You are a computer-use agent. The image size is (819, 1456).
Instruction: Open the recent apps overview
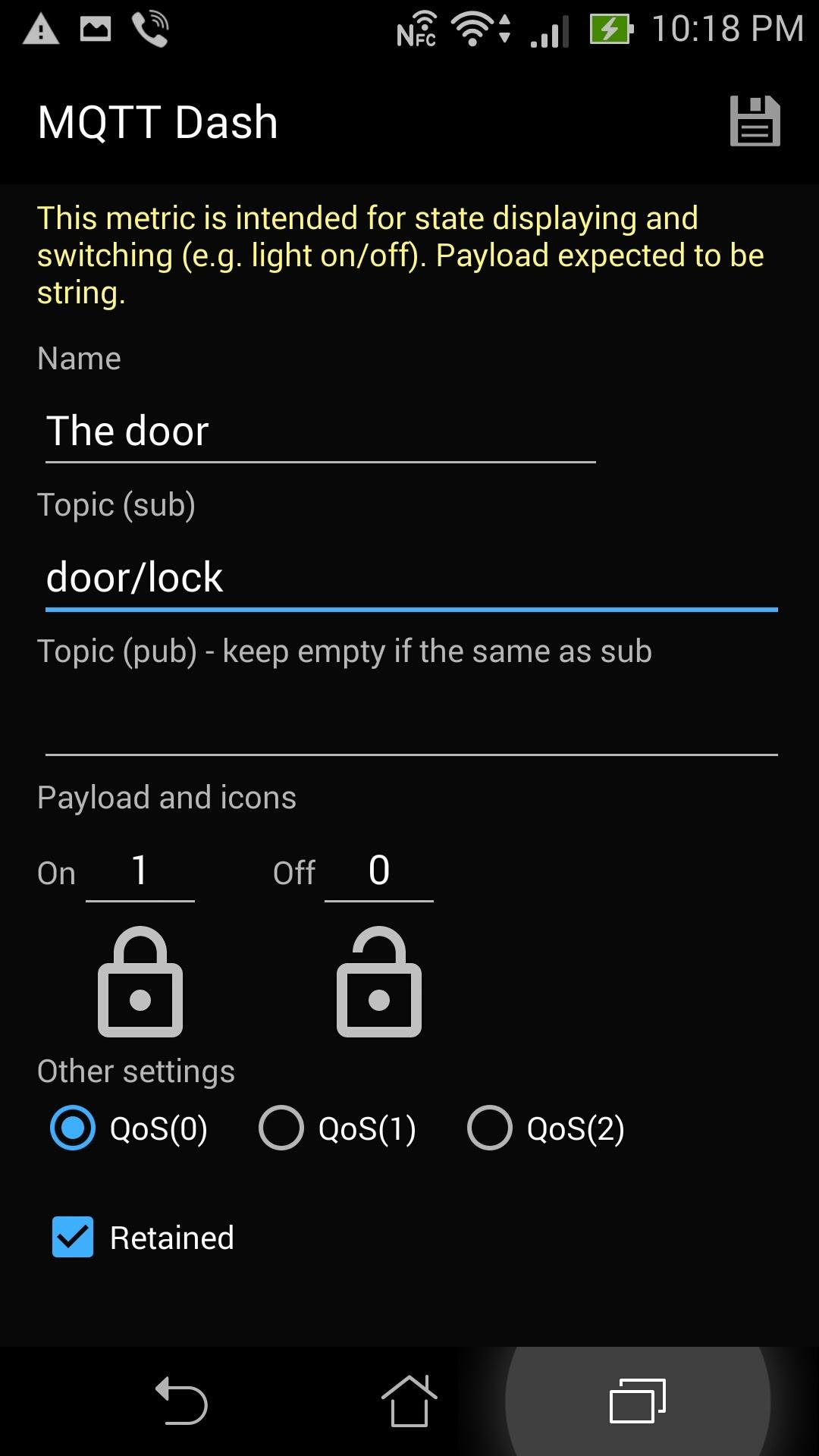pos(638,1401)
